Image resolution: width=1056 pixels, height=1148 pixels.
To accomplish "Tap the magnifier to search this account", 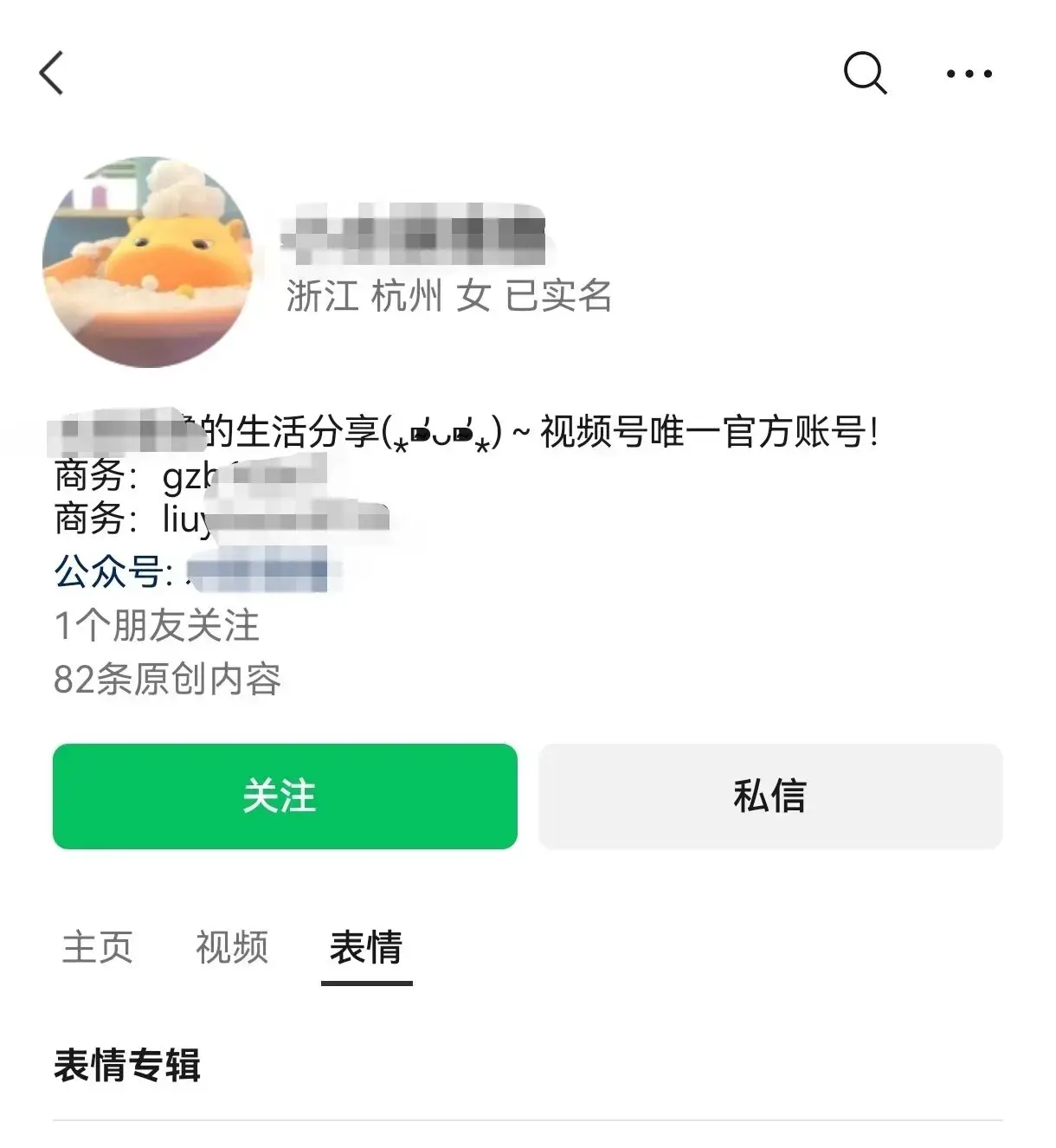I will click(x=865, y=74).
